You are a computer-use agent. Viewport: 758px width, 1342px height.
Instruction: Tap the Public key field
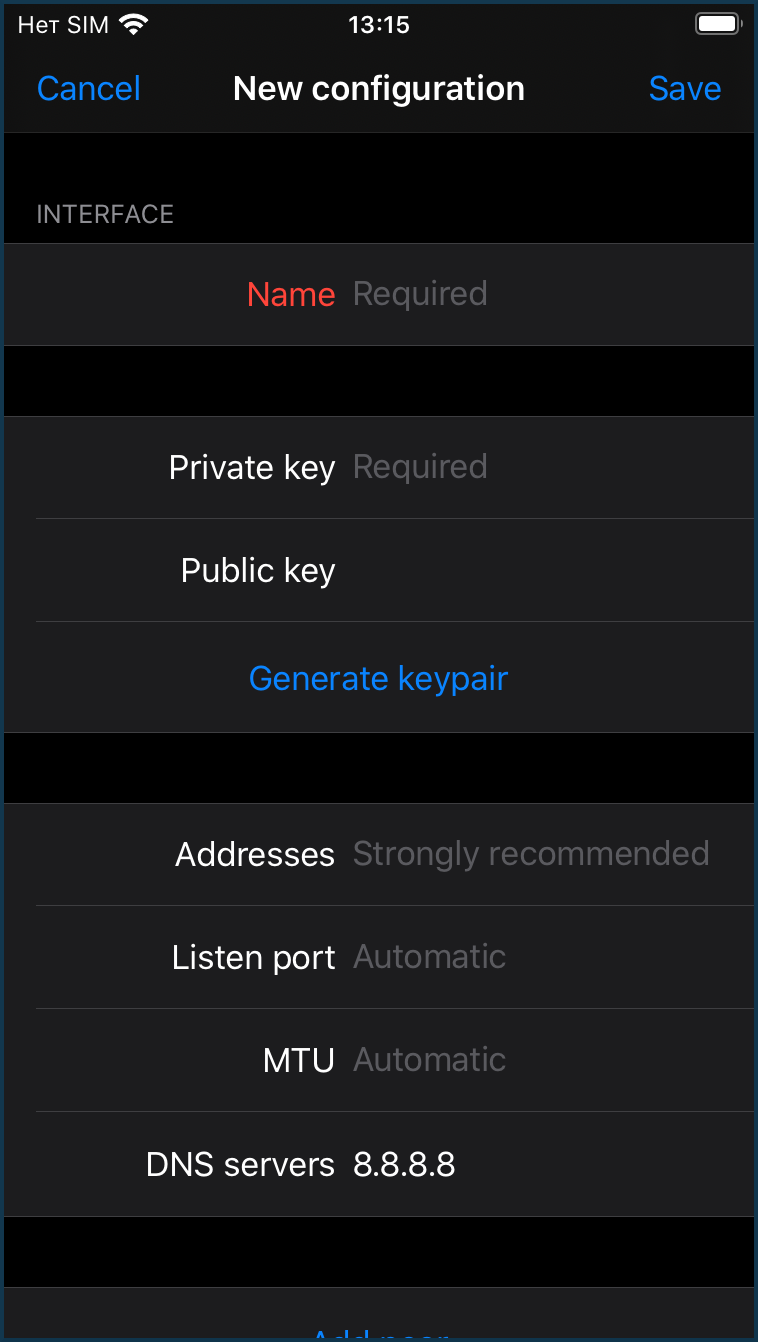click(x=257, y=570)
